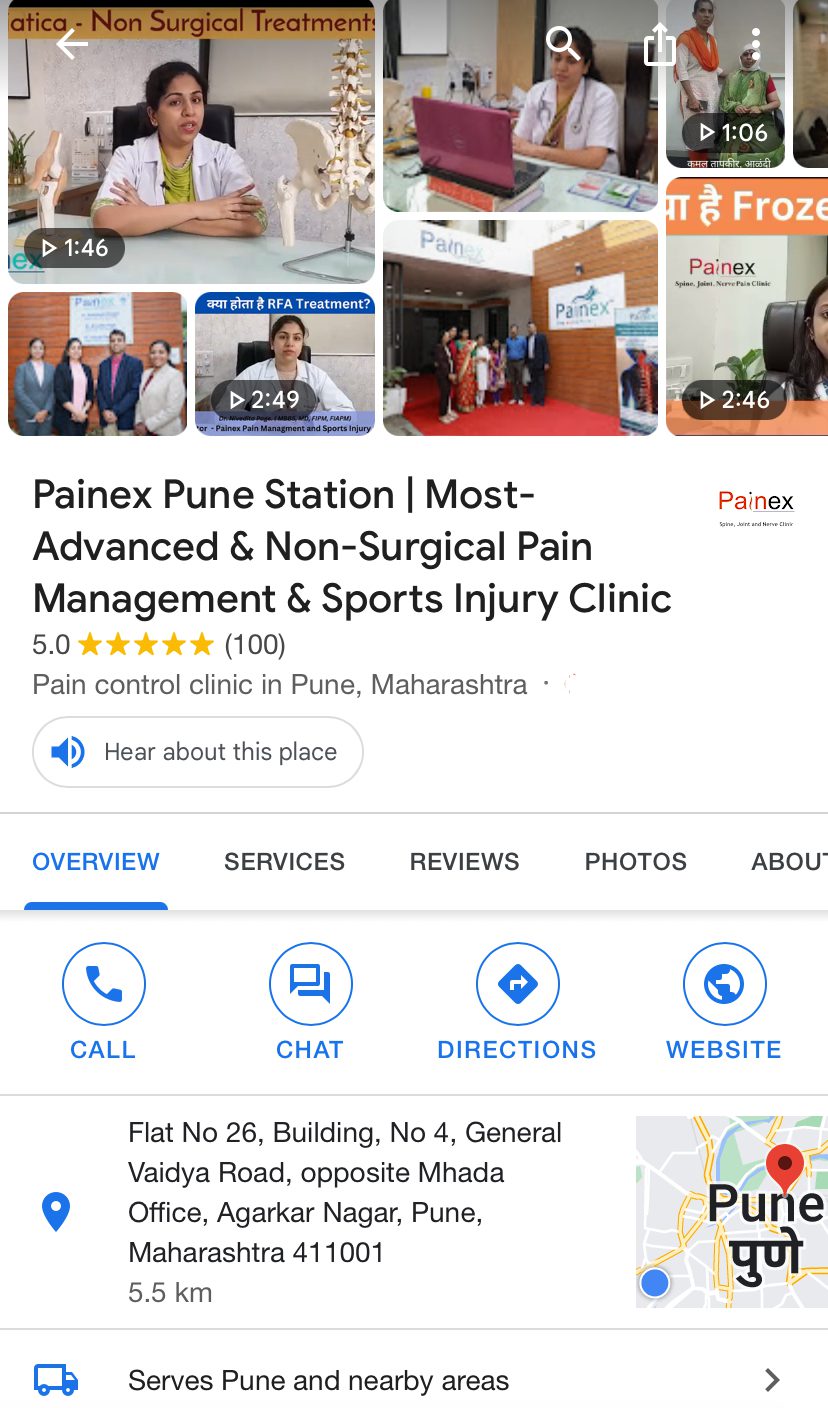The height and width of the screenshot is (1408, 828).
Task: Share this clinic listing
Action: (659, 44)
